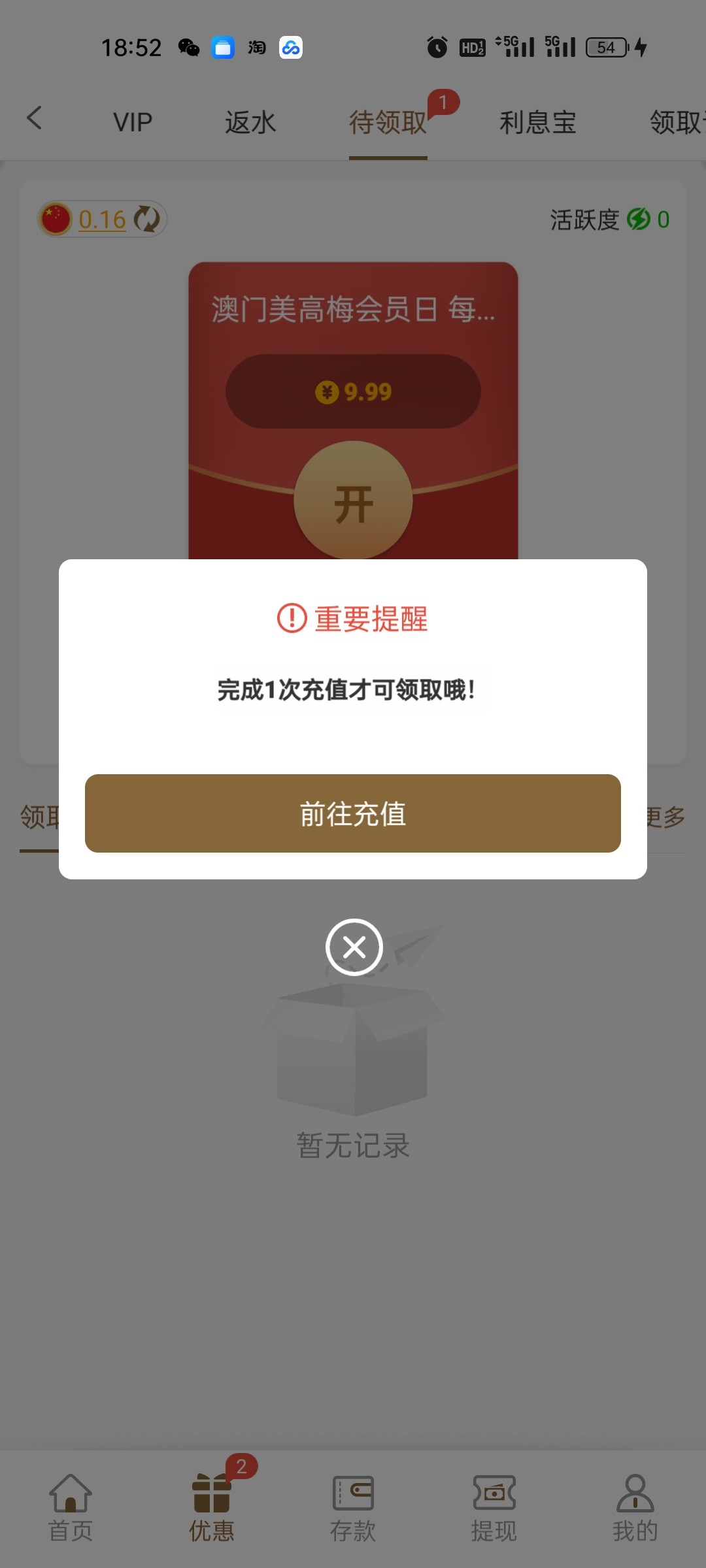Go back with the top-left arrow

(35, 118)
